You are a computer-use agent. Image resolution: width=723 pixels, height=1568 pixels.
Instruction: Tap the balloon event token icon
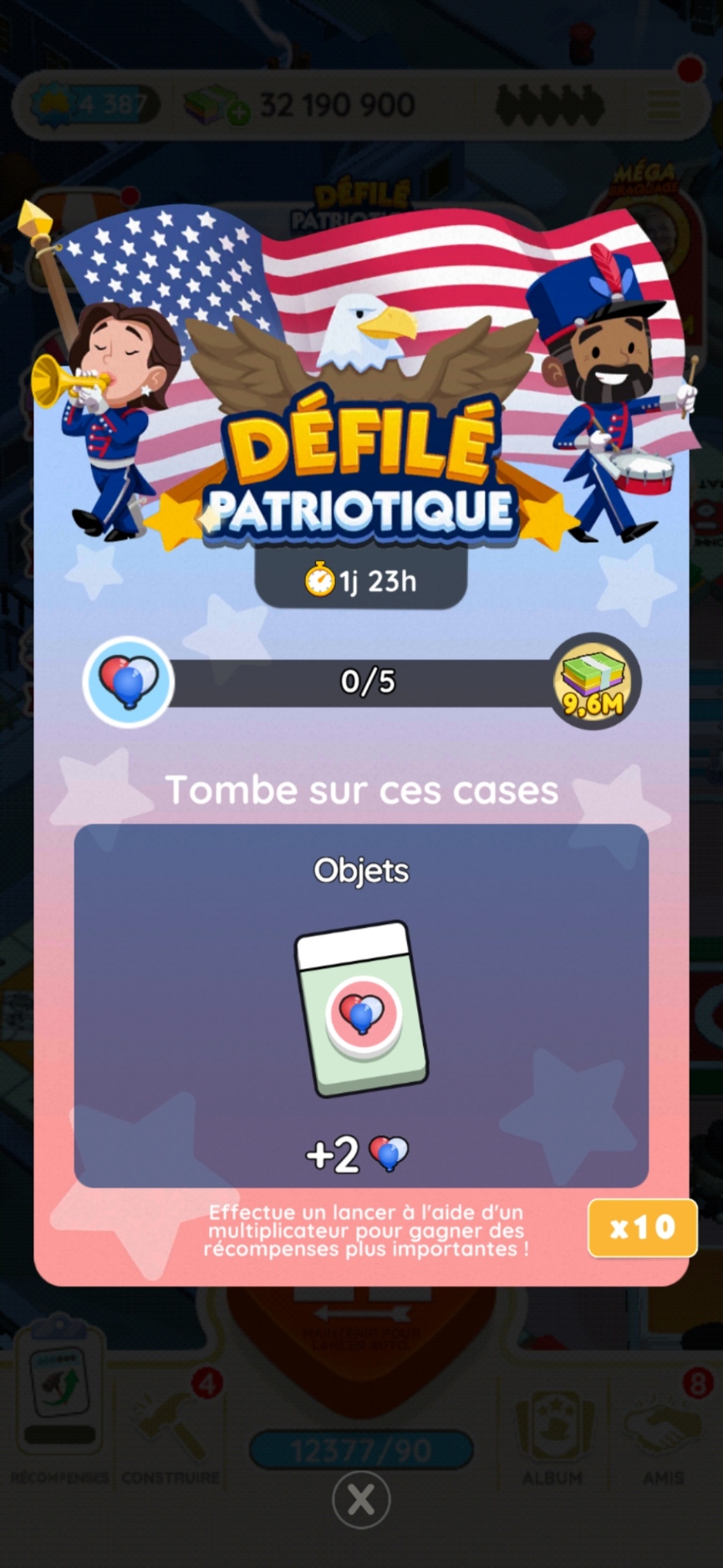point(128,682)
